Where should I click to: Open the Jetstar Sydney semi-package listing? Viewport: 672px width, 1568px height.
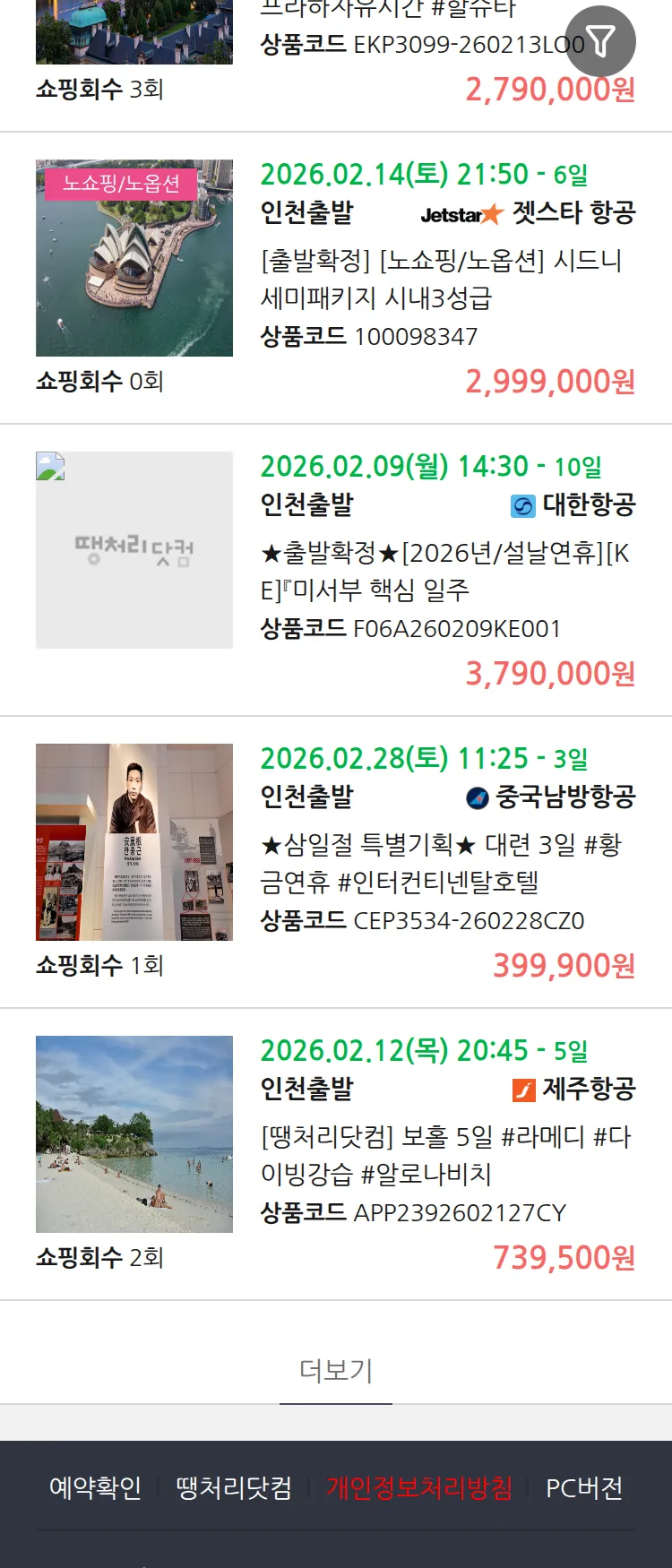pyautogui.click(x=441, y=279)
